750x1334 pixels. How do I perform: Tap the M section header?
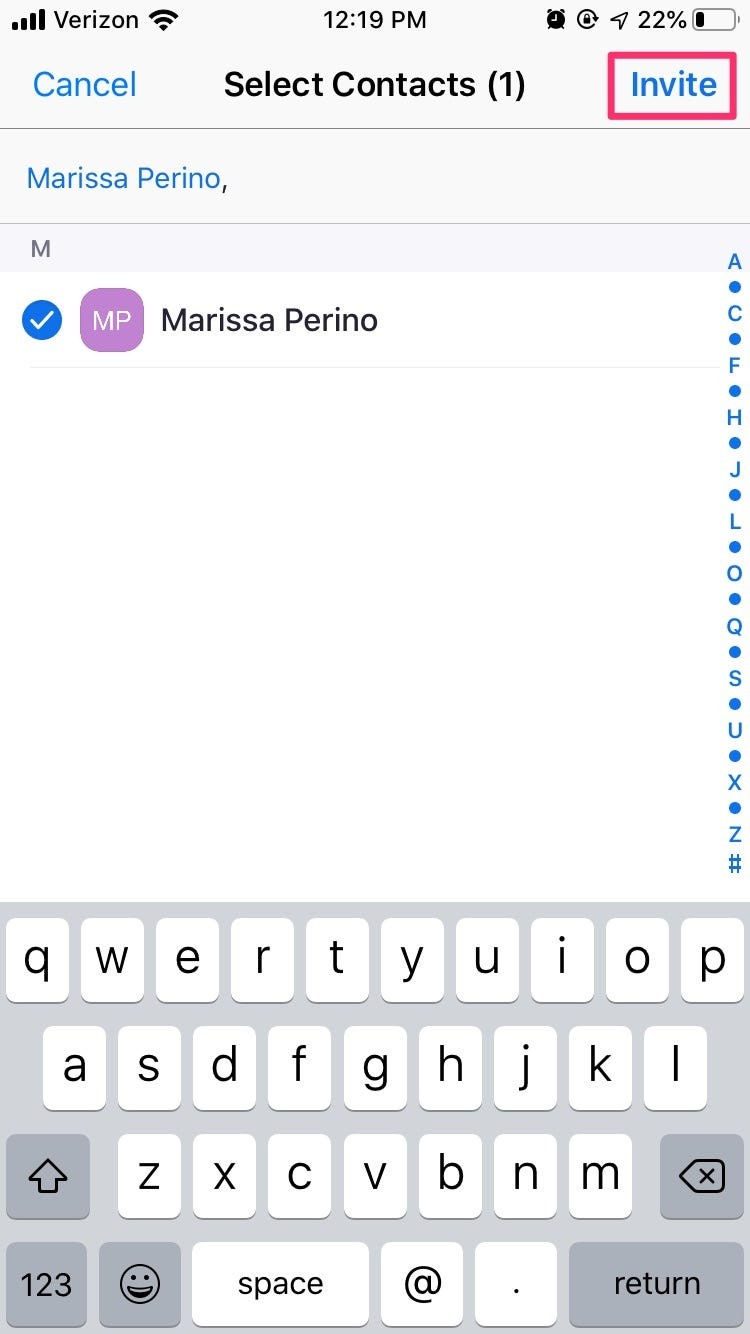point(40,247)
